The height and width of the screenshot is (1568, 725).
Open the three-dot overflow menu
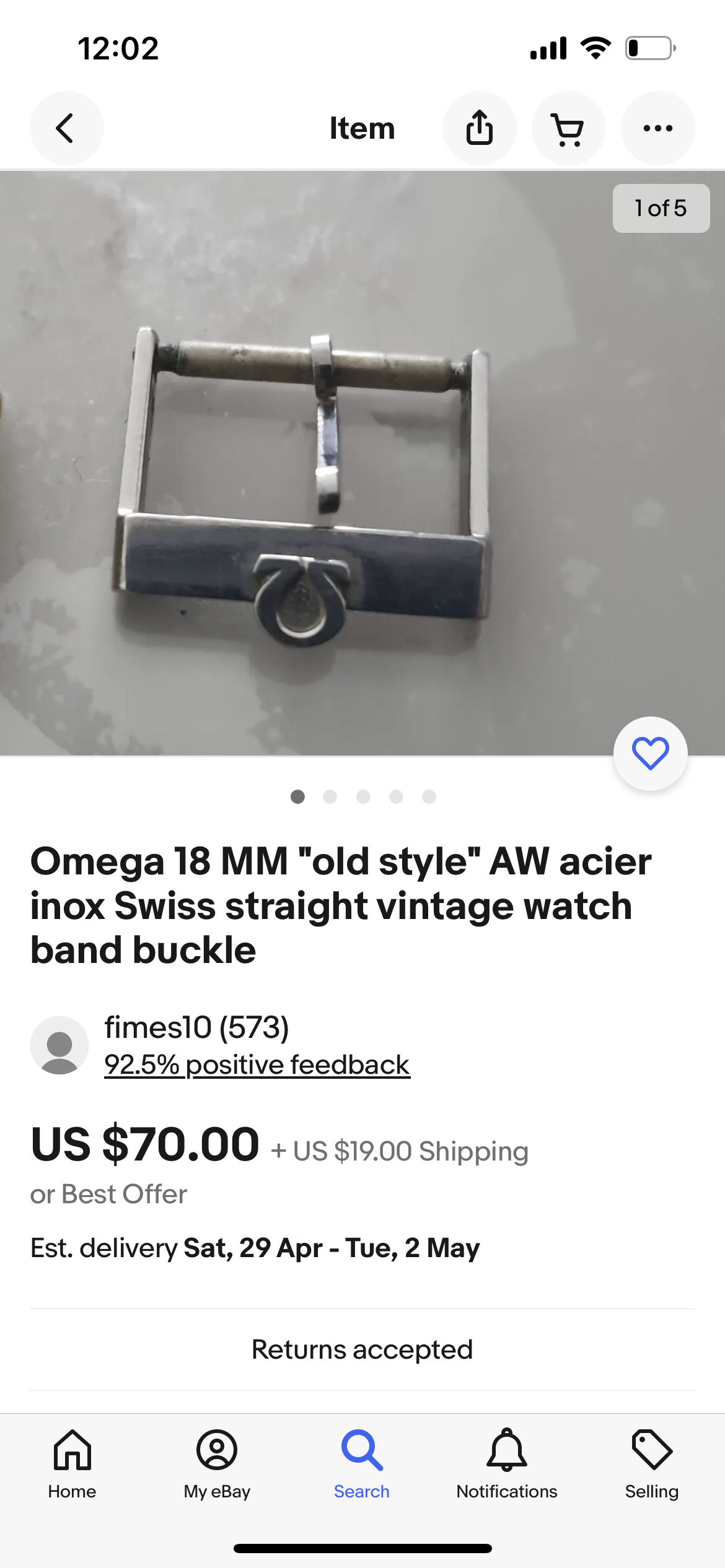pyautogui.click(x=657, y=128)
